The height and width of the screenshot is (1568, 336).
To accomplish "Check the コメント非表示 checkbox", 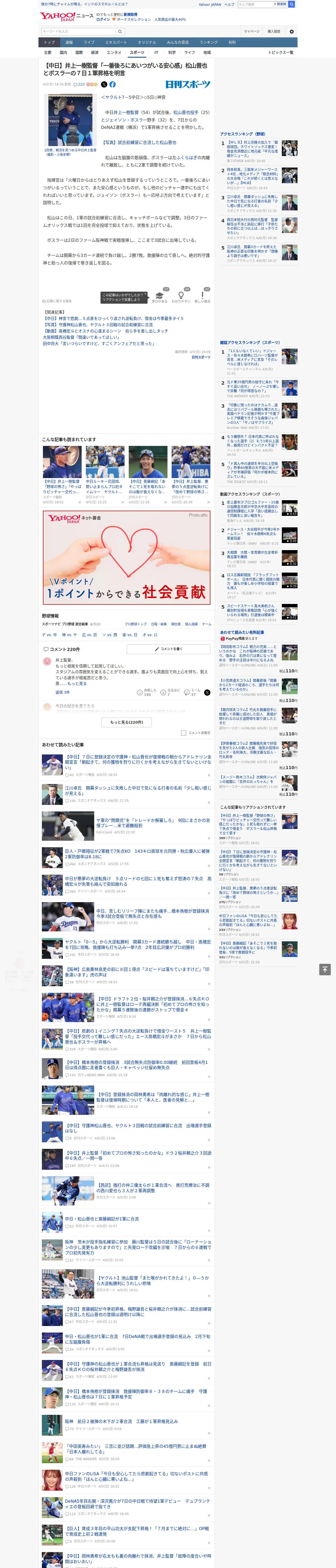I will pos(183,733).
